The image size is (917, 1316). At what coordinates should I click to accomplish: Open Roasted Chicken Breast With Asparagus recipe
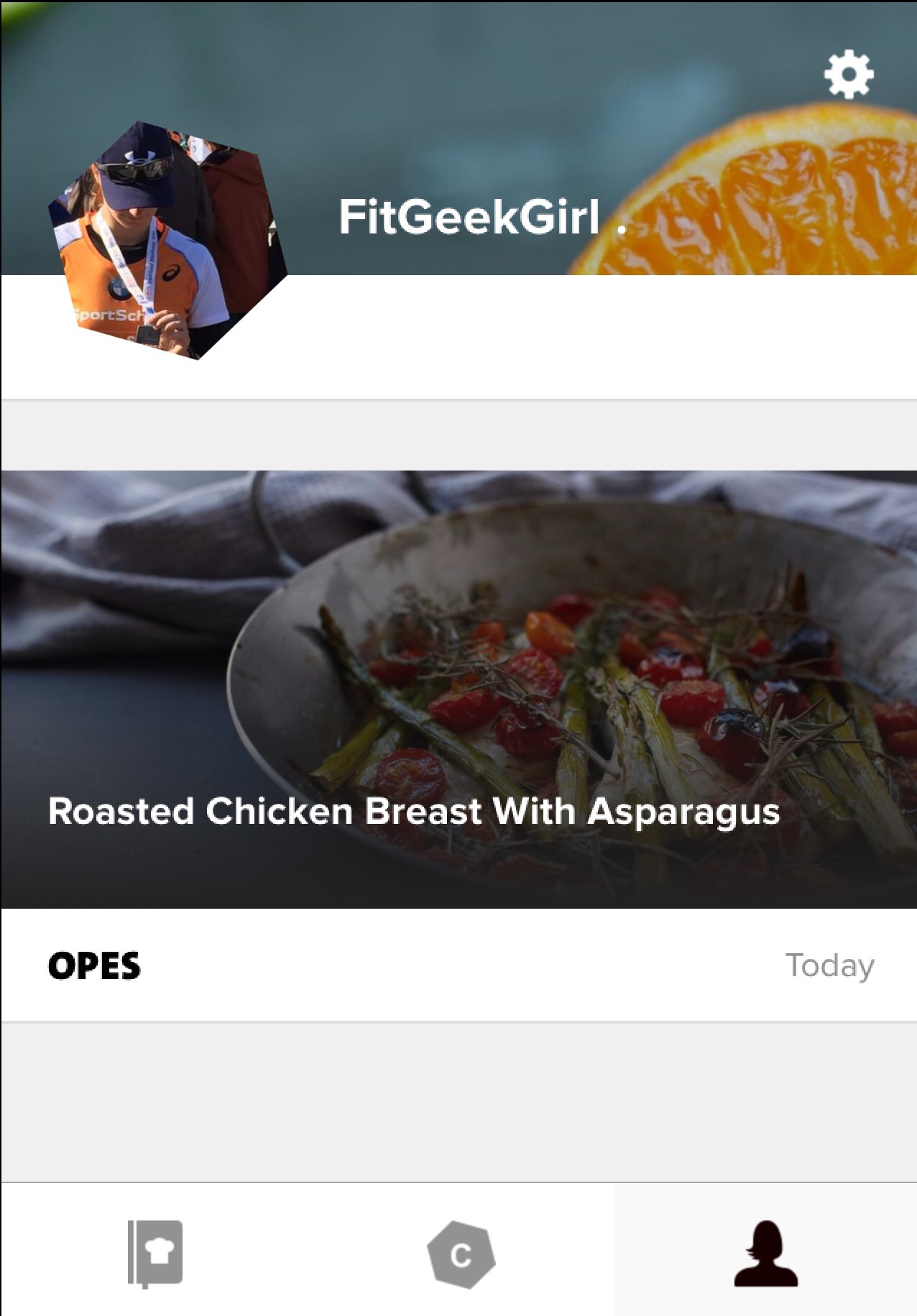458,690
